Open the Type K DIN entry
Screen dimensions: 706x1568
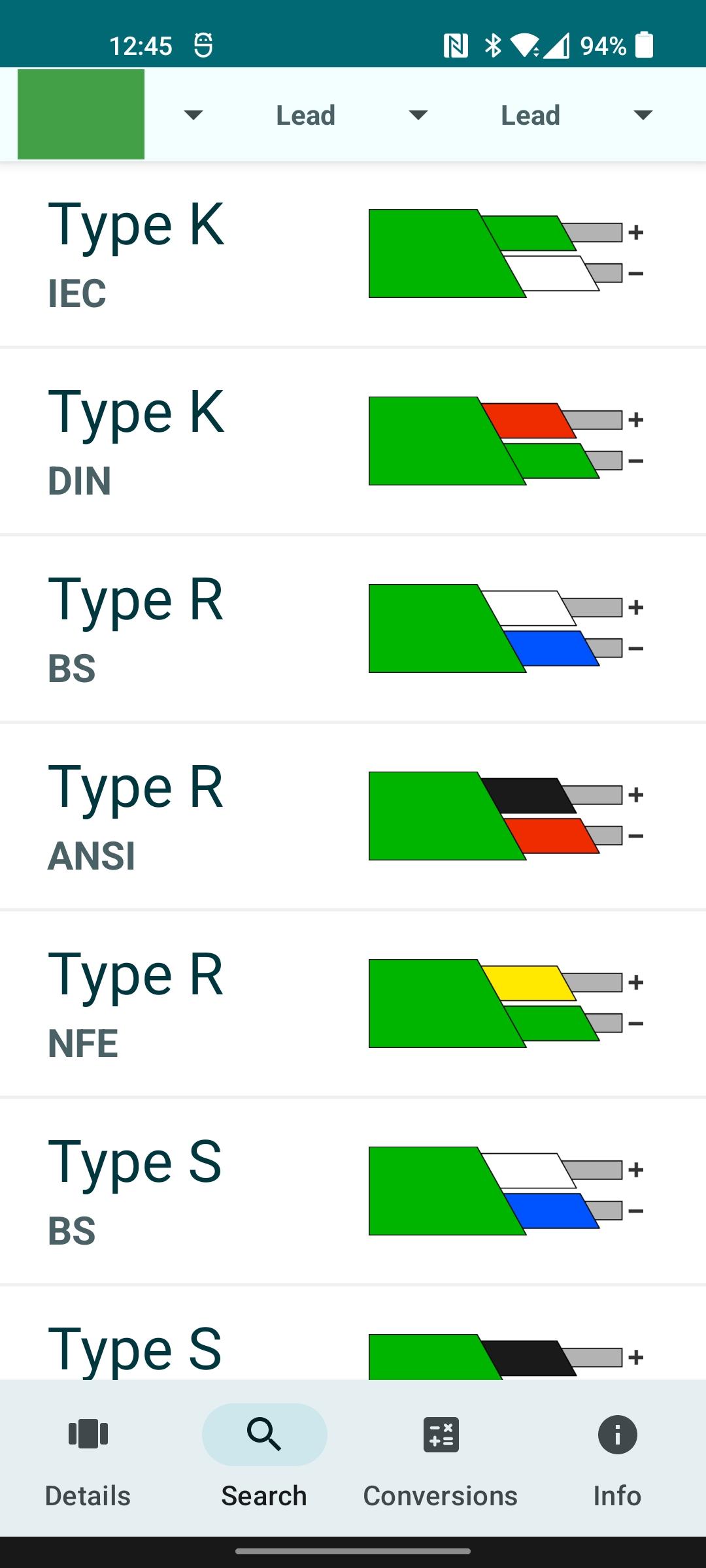(x=353, y=441)
